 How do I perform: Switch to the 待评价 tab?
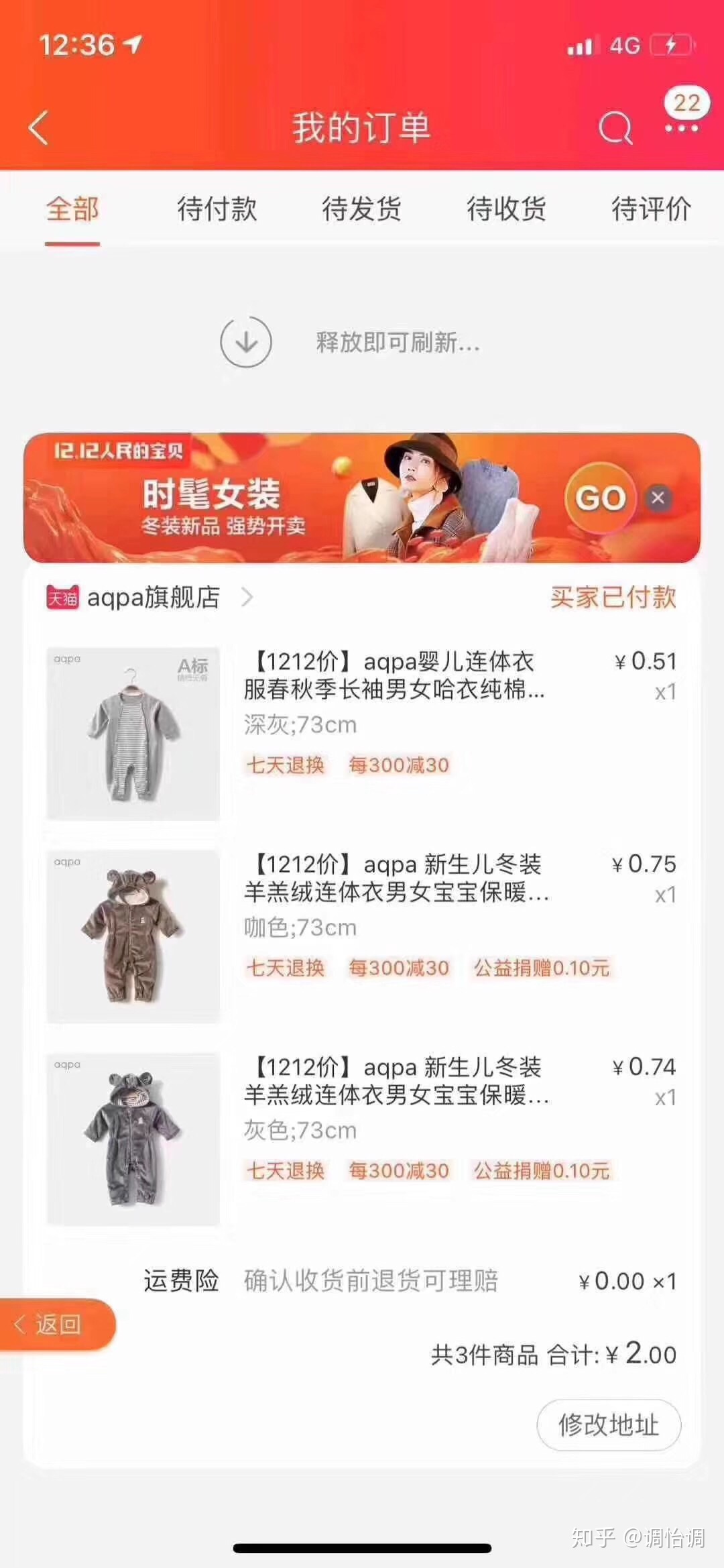651,210
